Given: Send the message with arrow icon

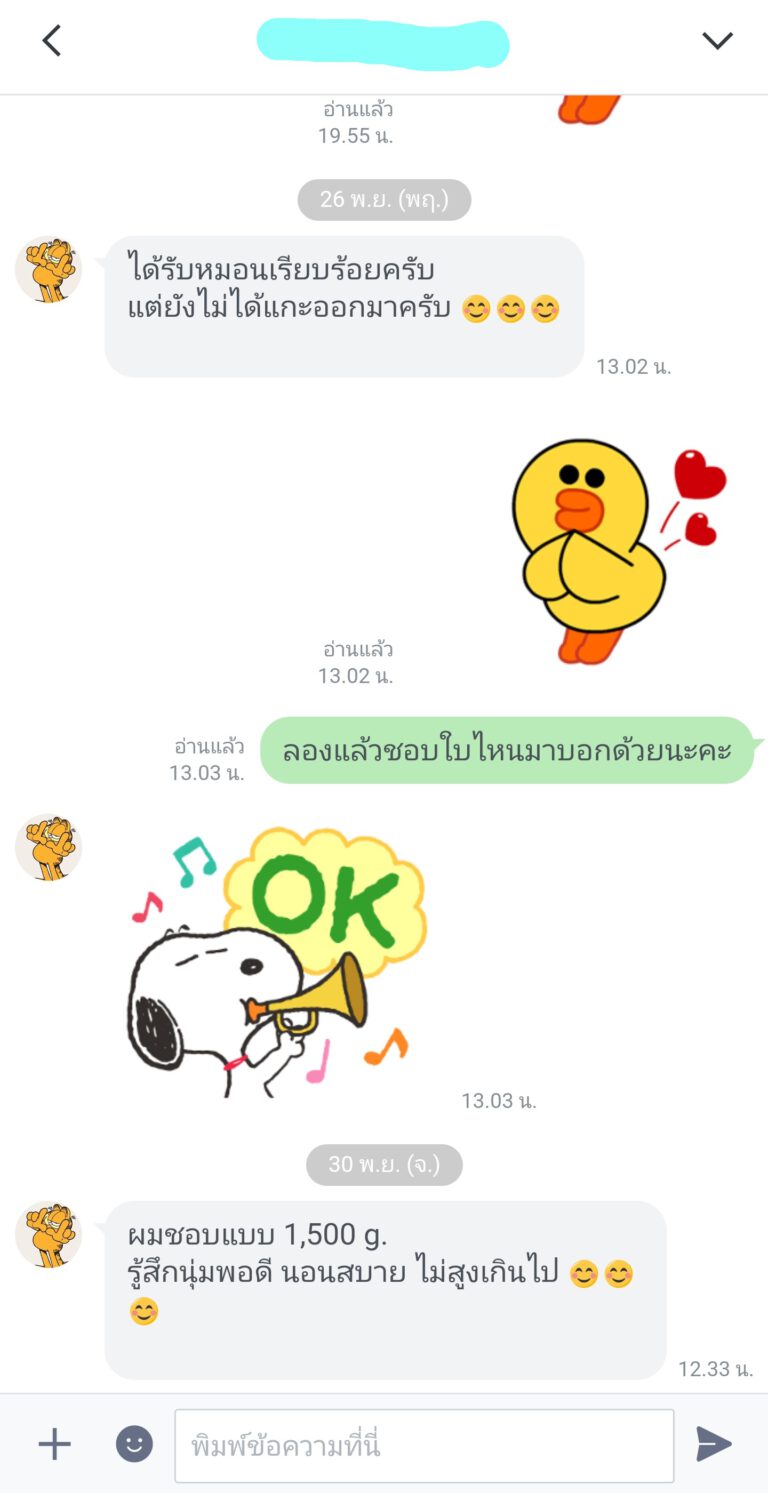Looking at the screenshot, I should (x=713, y=1444).
